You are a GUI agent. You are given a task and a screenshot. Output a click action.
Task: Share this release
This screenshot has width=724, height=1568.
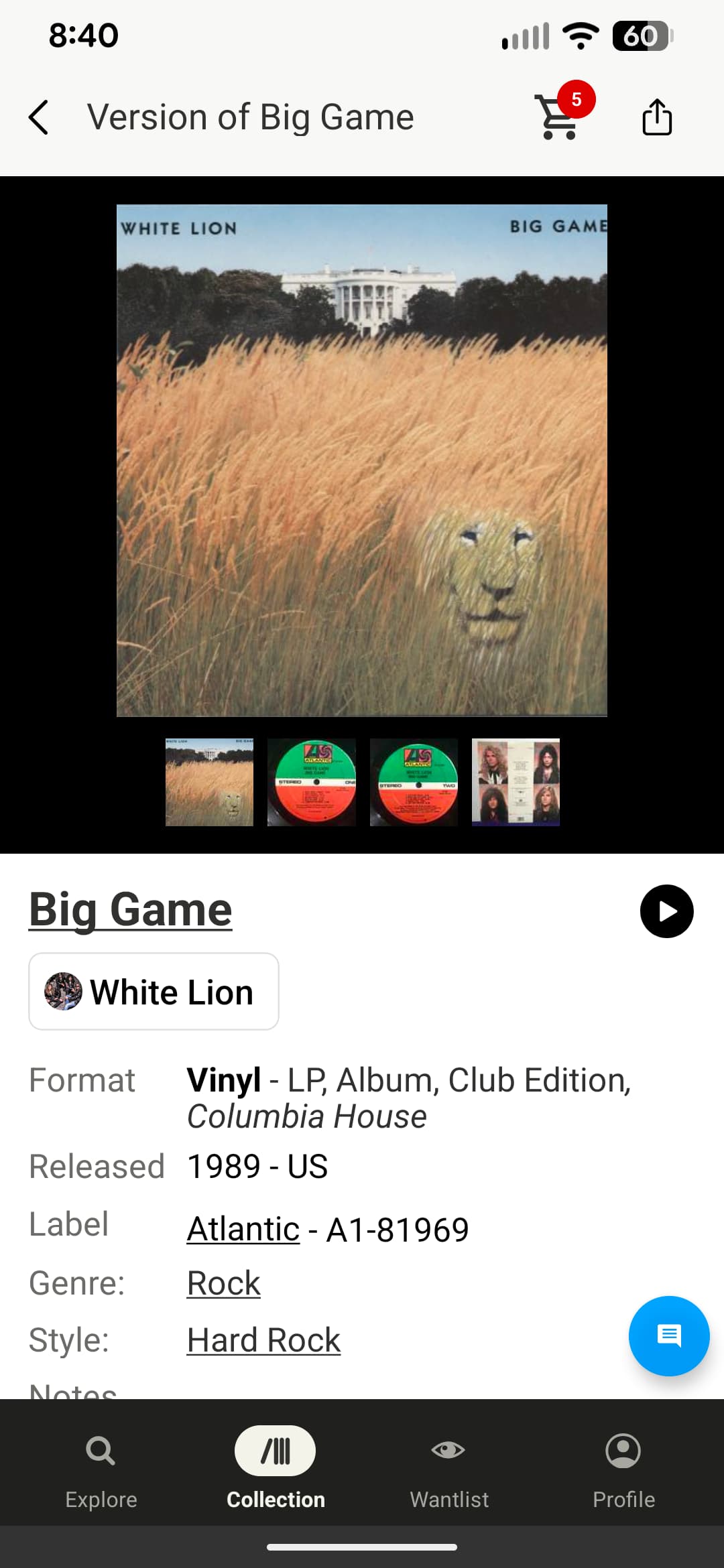656,117
